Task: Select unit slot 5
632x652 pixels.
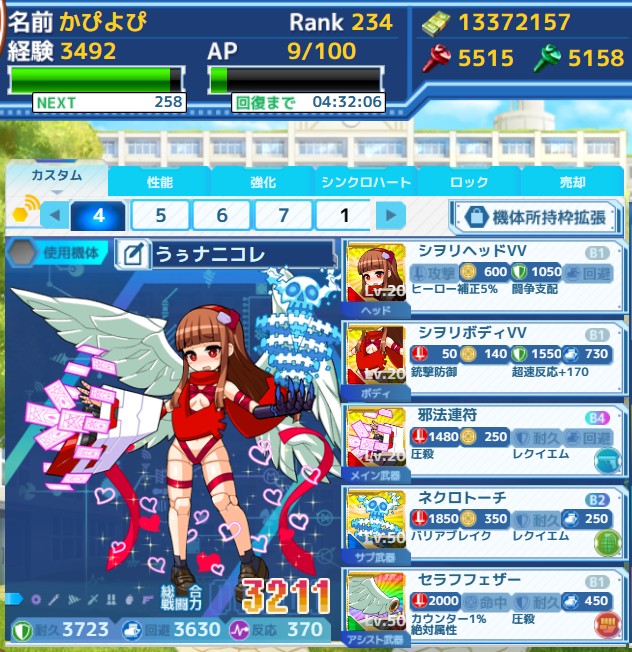Action: pyautogui.click(x=160, y=215)
